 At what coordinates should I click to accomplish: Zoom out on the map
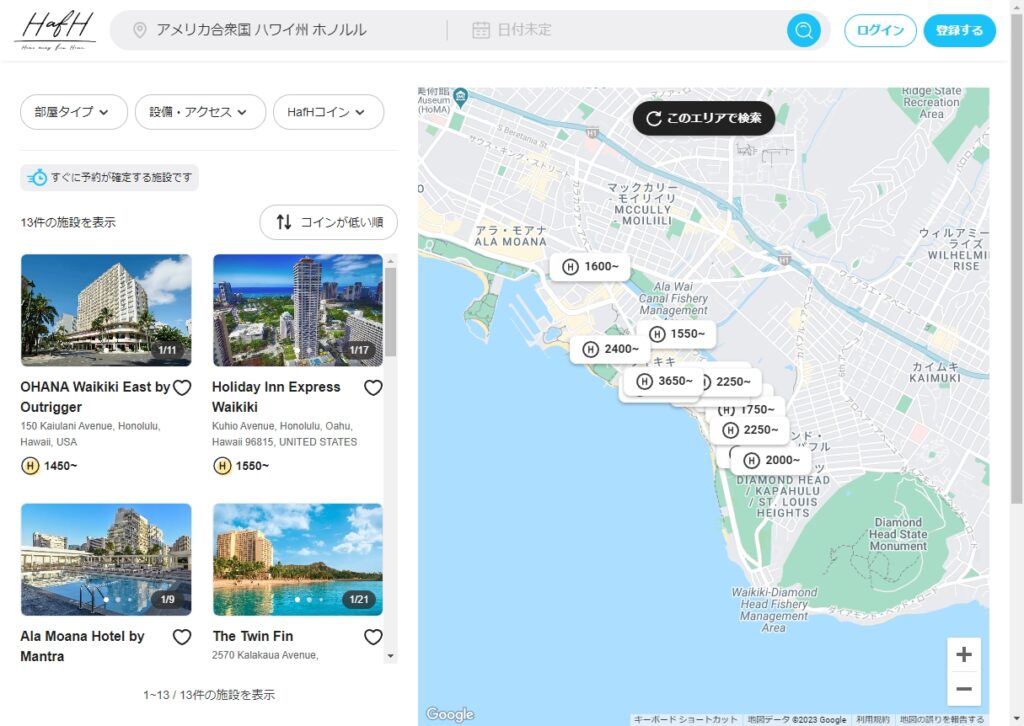point(964,689)
